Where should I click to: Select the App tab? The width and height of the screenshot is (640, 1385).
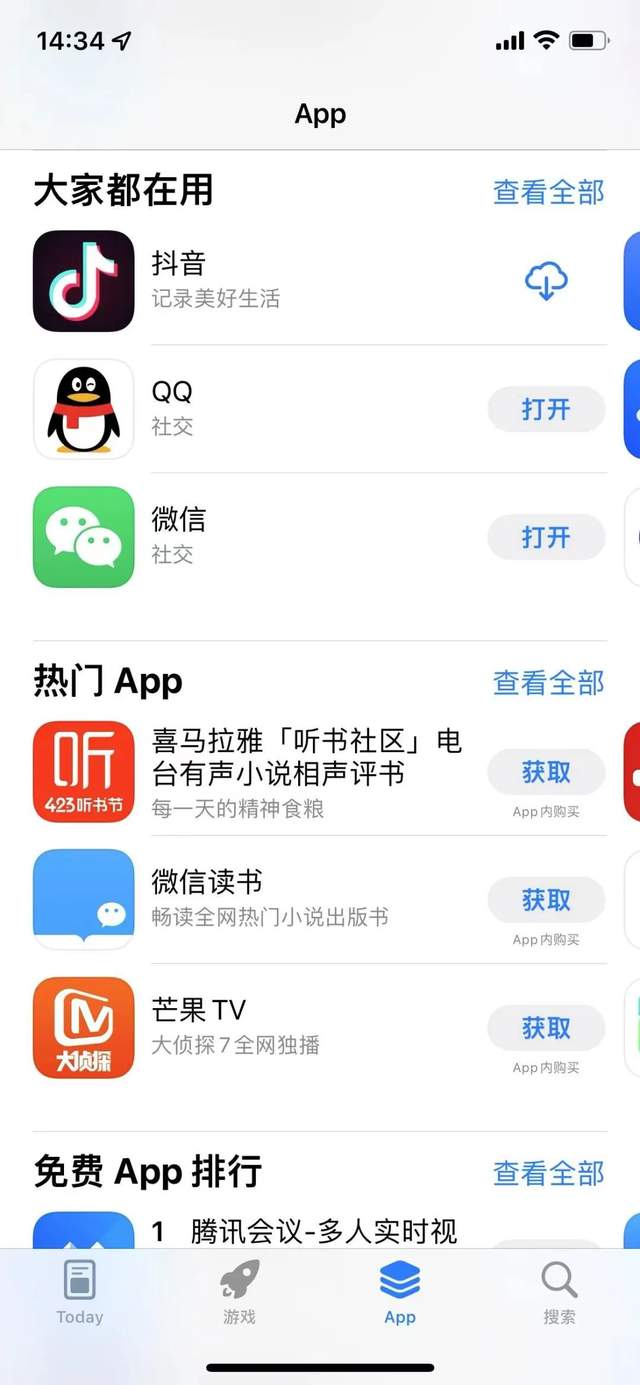coord(400,1292)
